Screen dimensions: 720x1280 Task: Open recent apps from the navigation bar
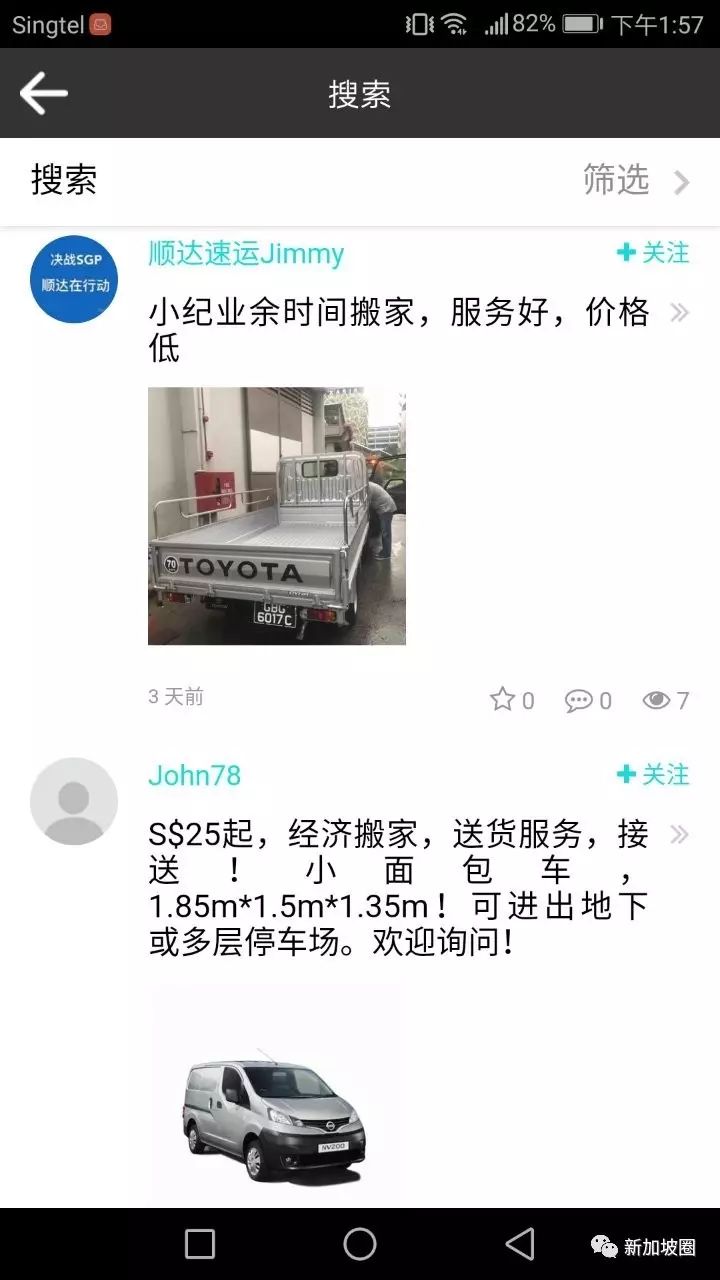point(200,1244)
